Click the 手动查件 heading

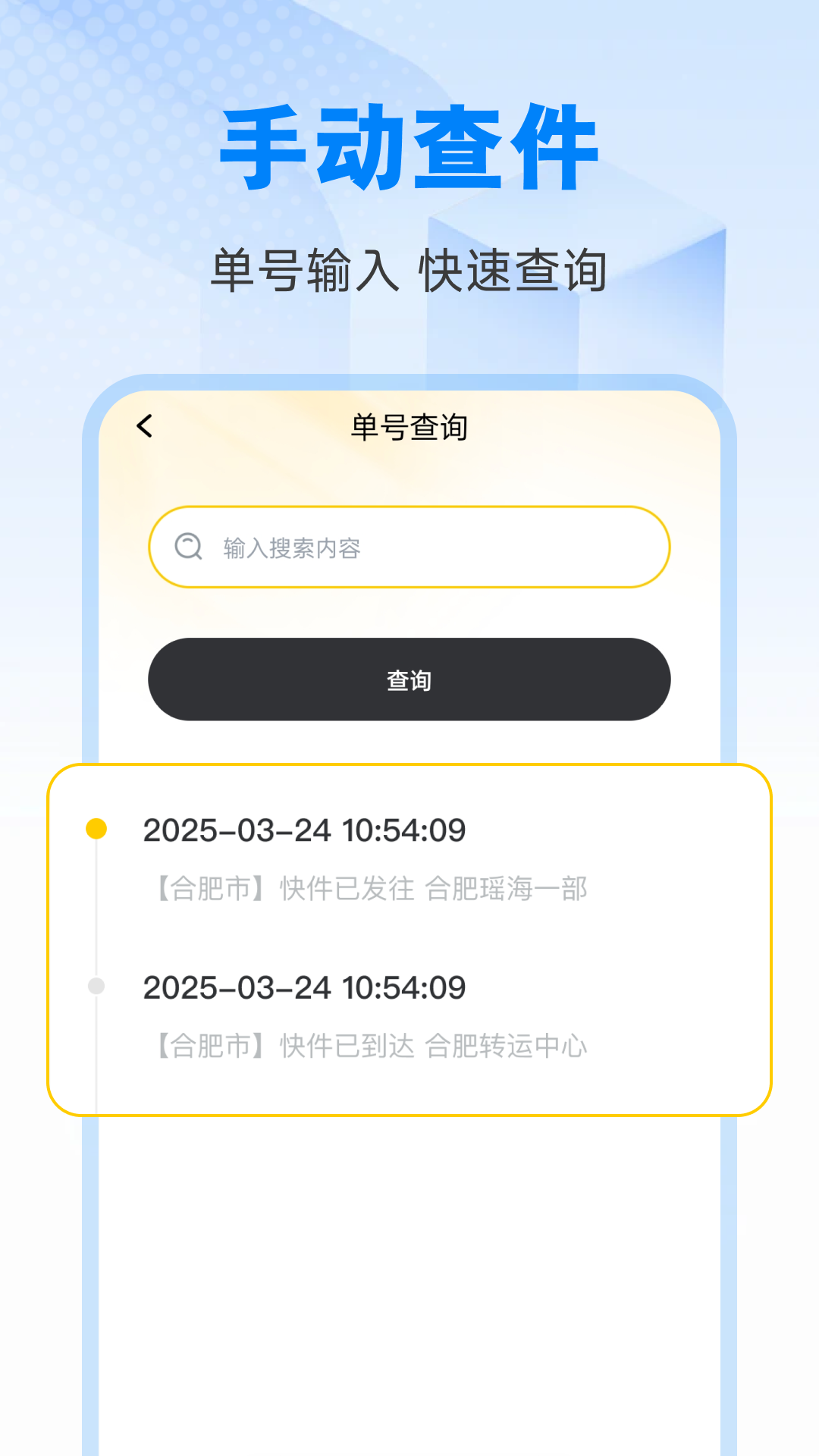tap(409, 146)
